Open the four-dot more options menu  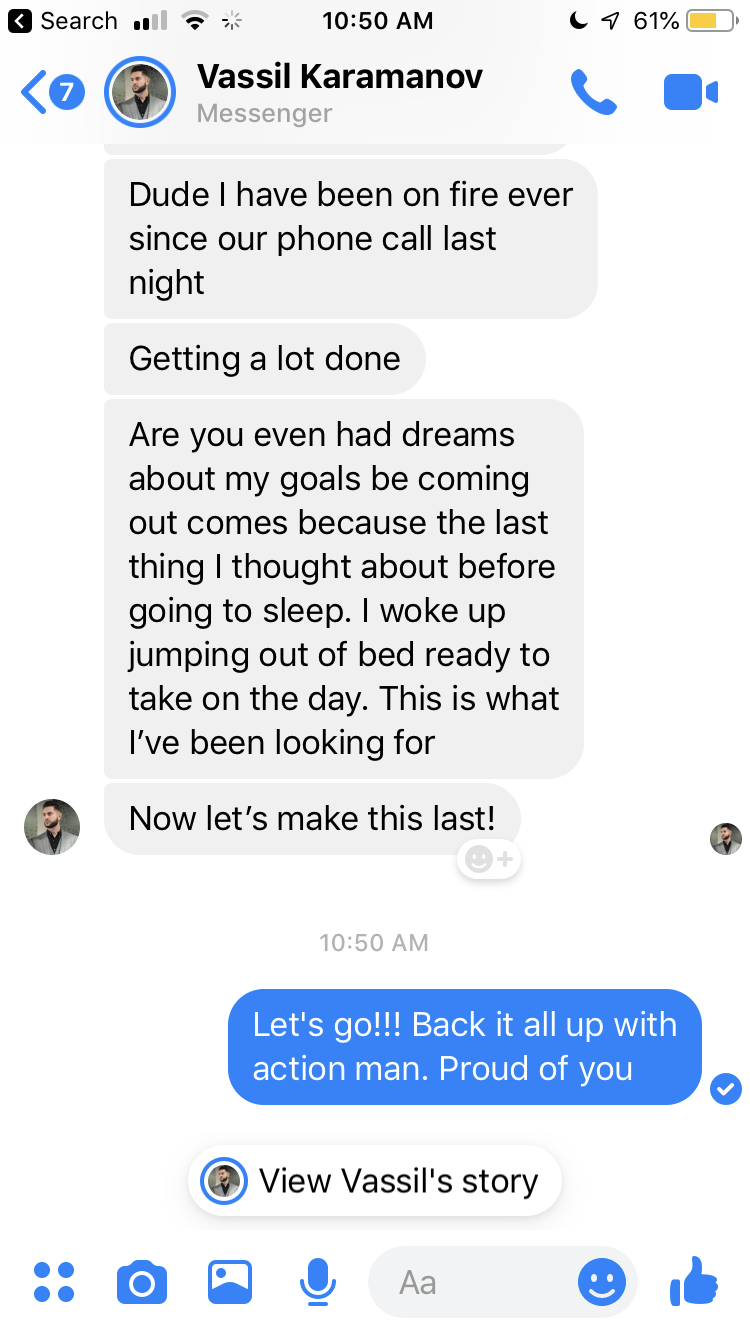54,1282
